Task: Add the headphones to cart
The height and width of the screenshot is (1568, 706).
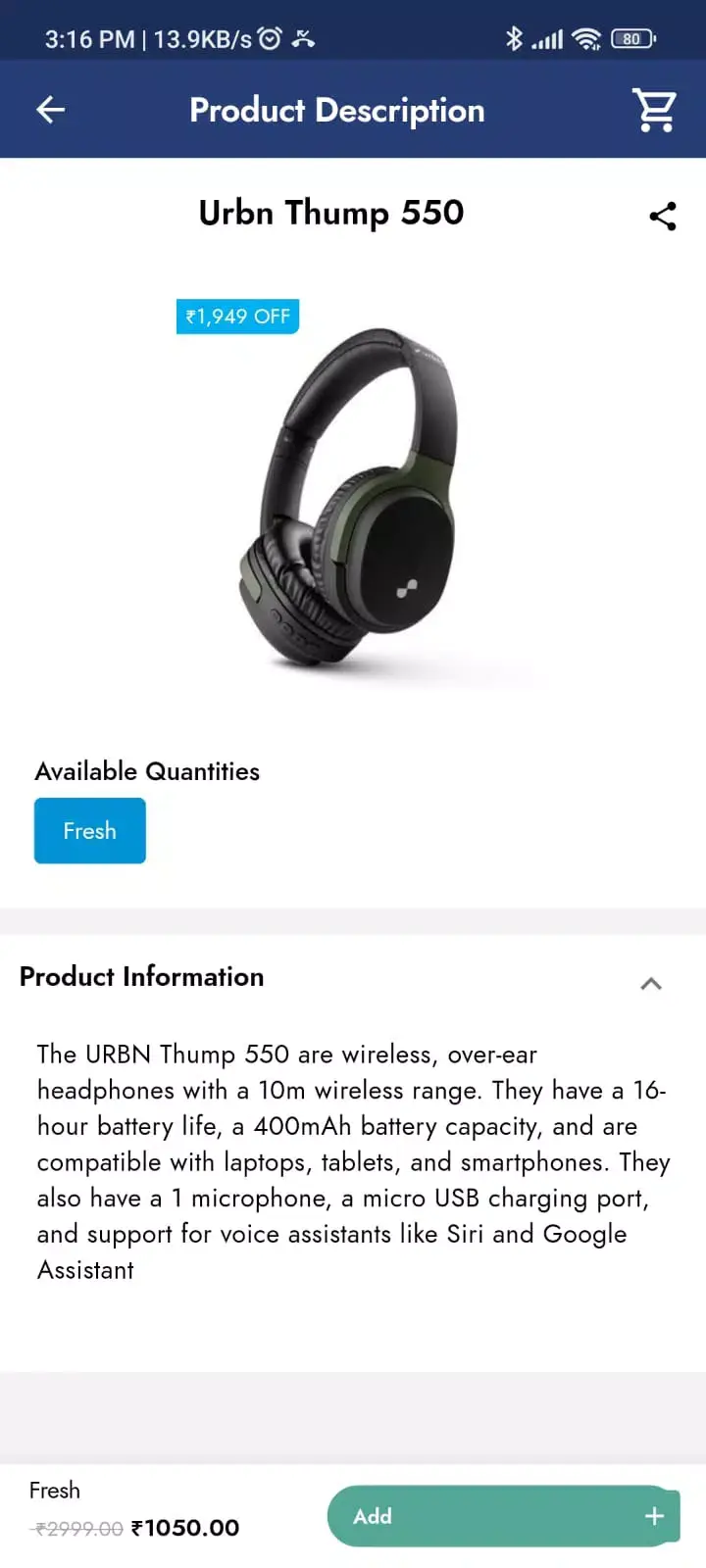Action: [503, 1516]
